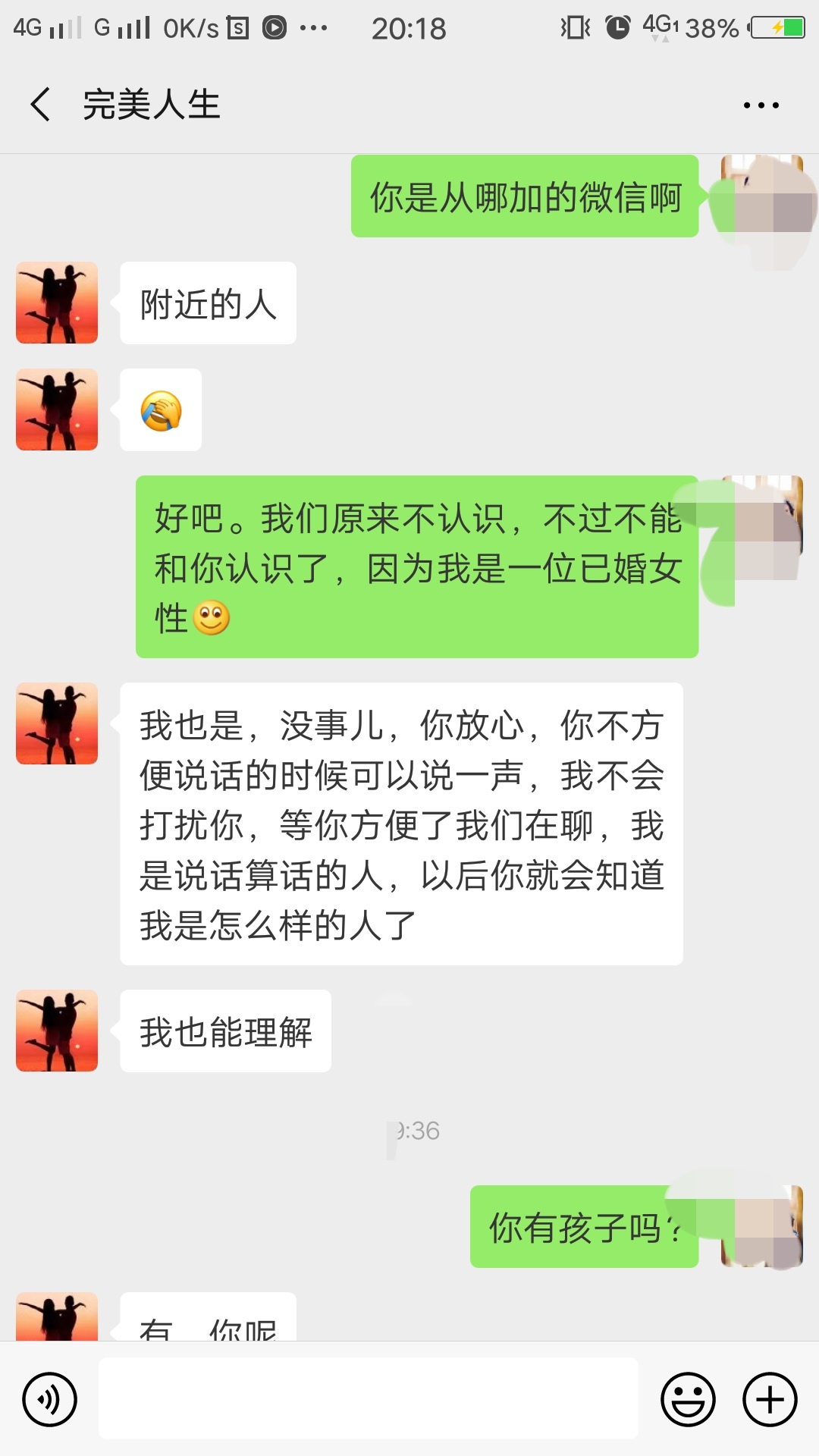819x1456 pixels.
Task: Open the emoji sticker panel
Action: click(x=688, y=1399)
